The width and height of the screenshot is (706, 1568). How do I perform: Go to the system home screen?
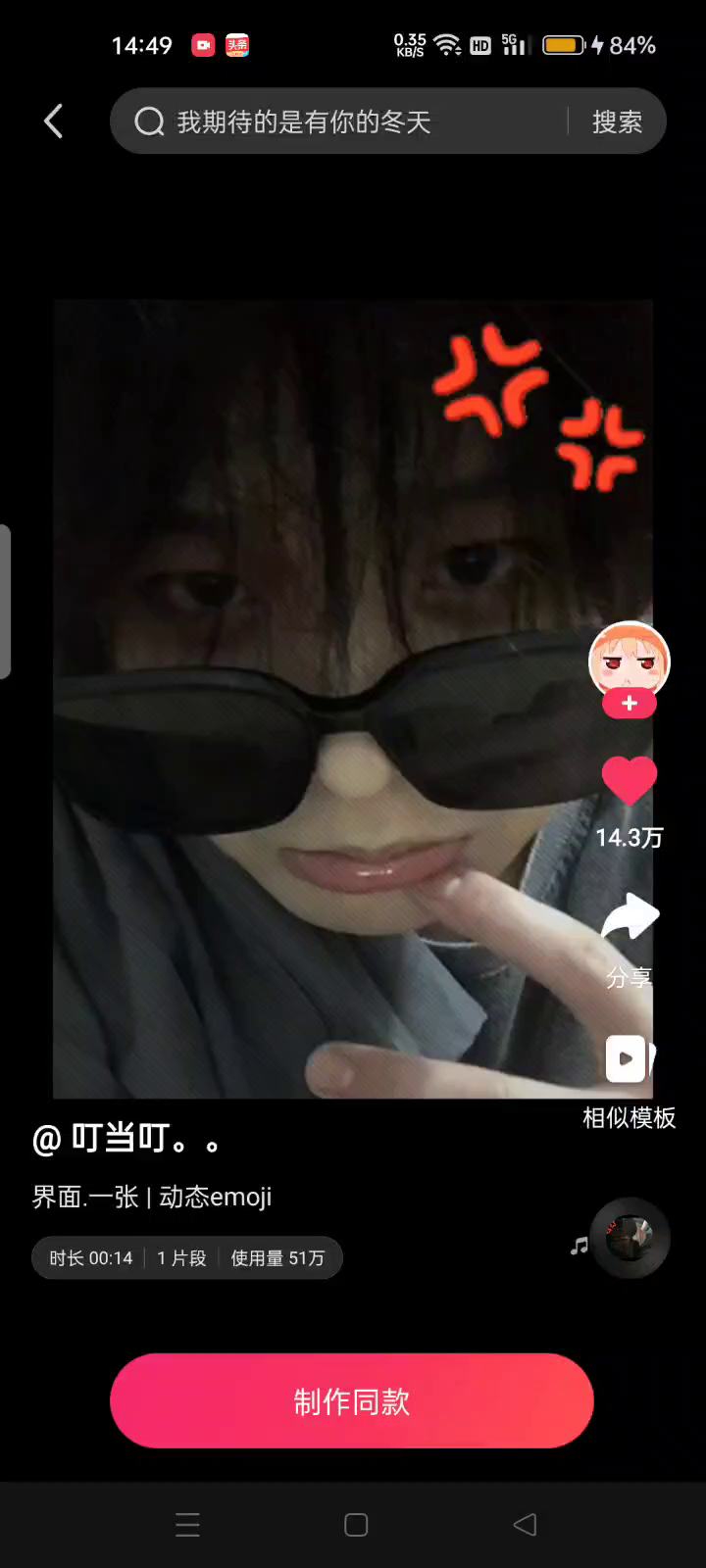click(x=356, y=1524)
